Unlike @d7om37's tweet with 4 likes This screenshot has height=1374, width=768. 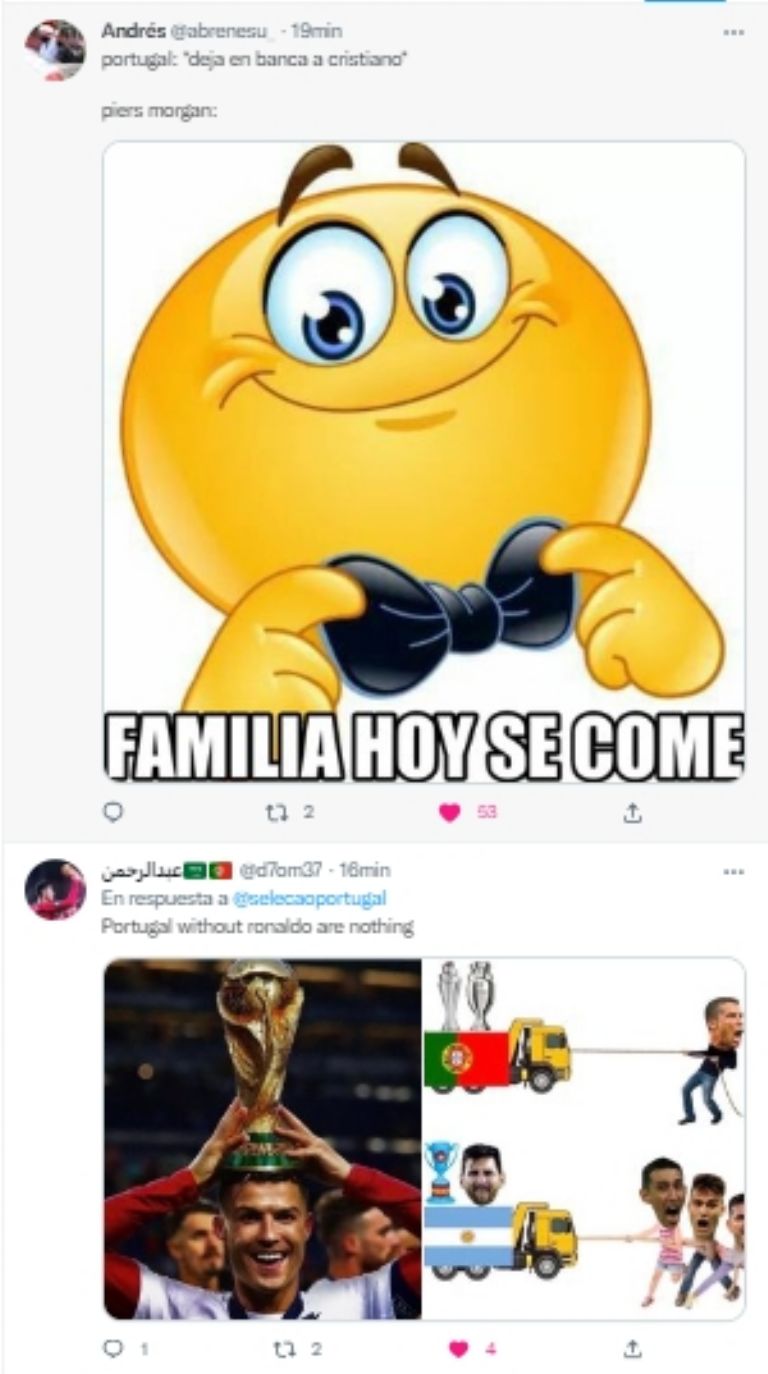click(458, 1349)
